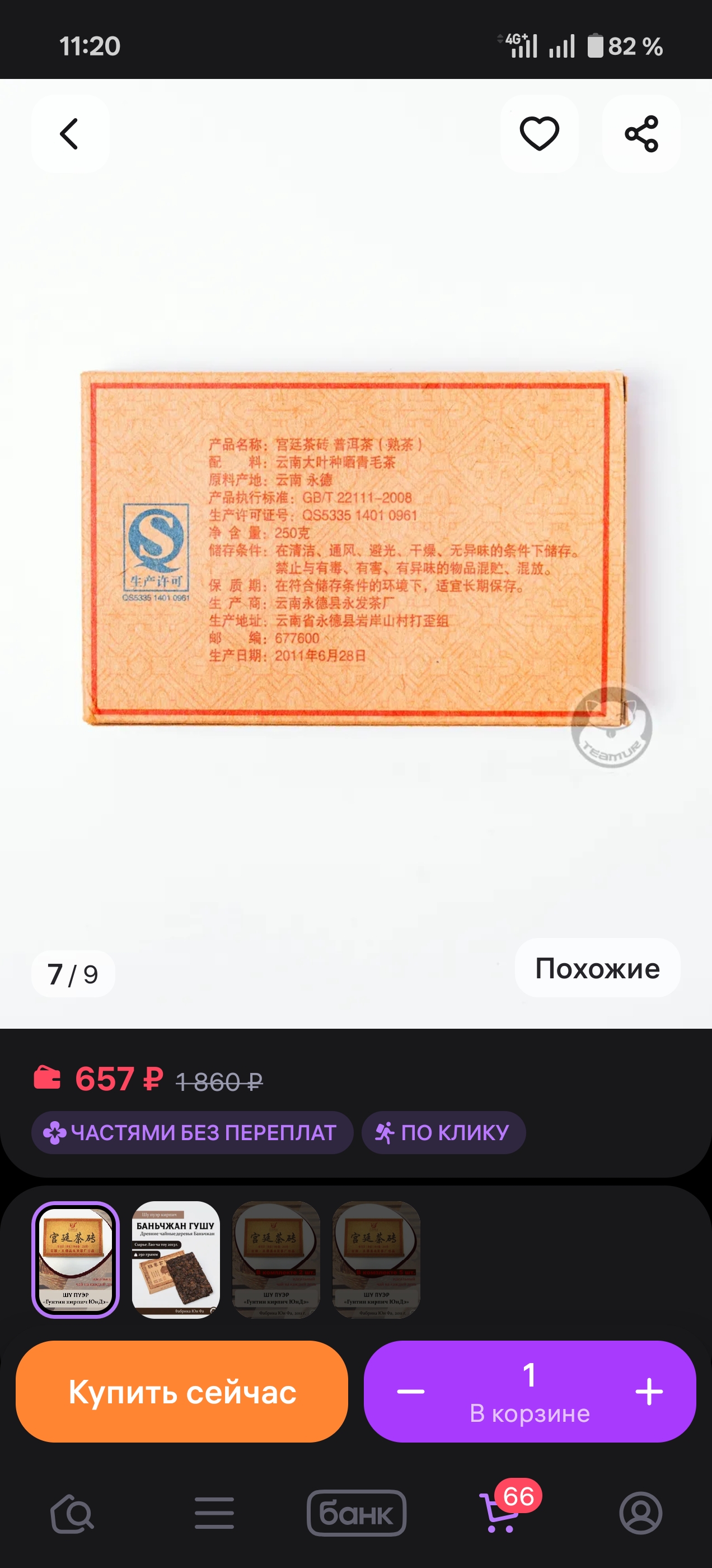Share this product

pos(641,134)
